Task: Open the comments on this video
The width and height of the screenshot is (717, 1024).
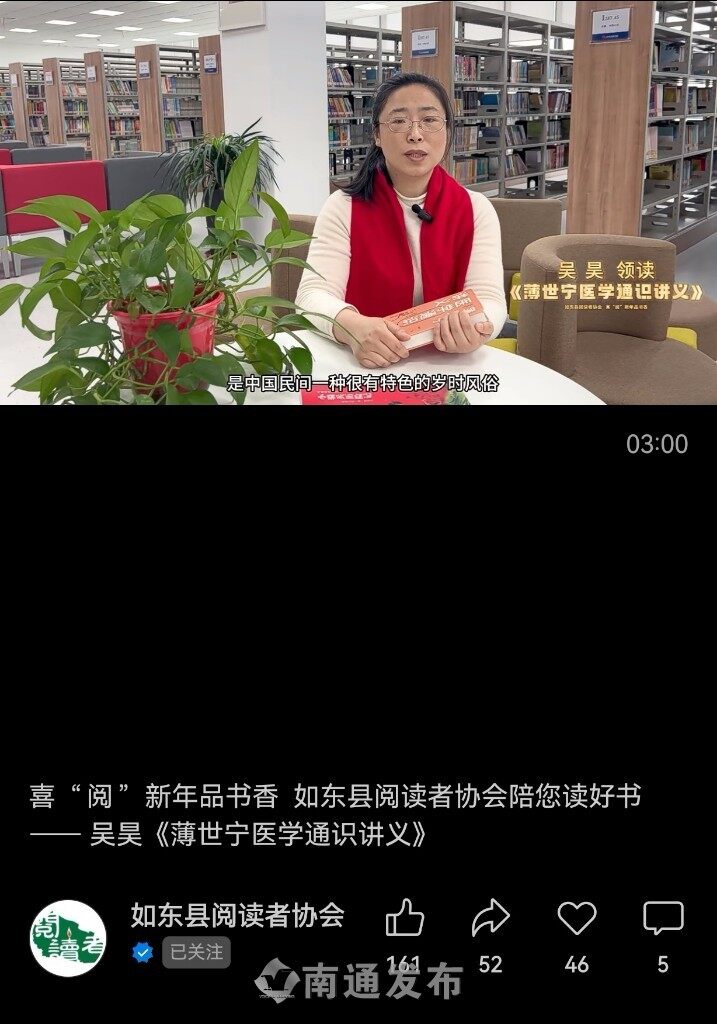Action: click(x=662, y=918)
